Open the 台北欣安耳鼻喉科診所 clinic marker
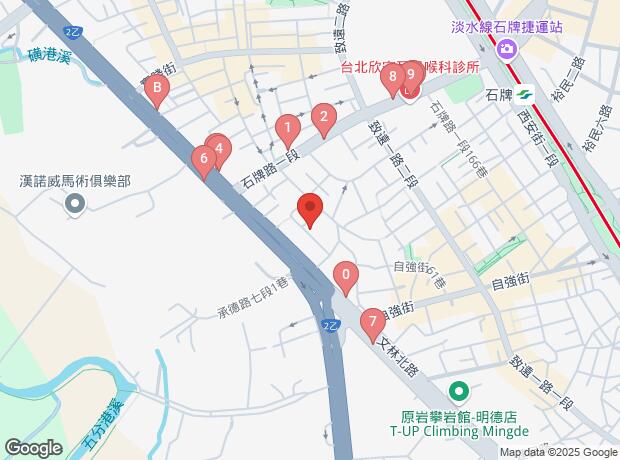The height and width of the screenshot is (460, 620). click(x=409, y=95)
